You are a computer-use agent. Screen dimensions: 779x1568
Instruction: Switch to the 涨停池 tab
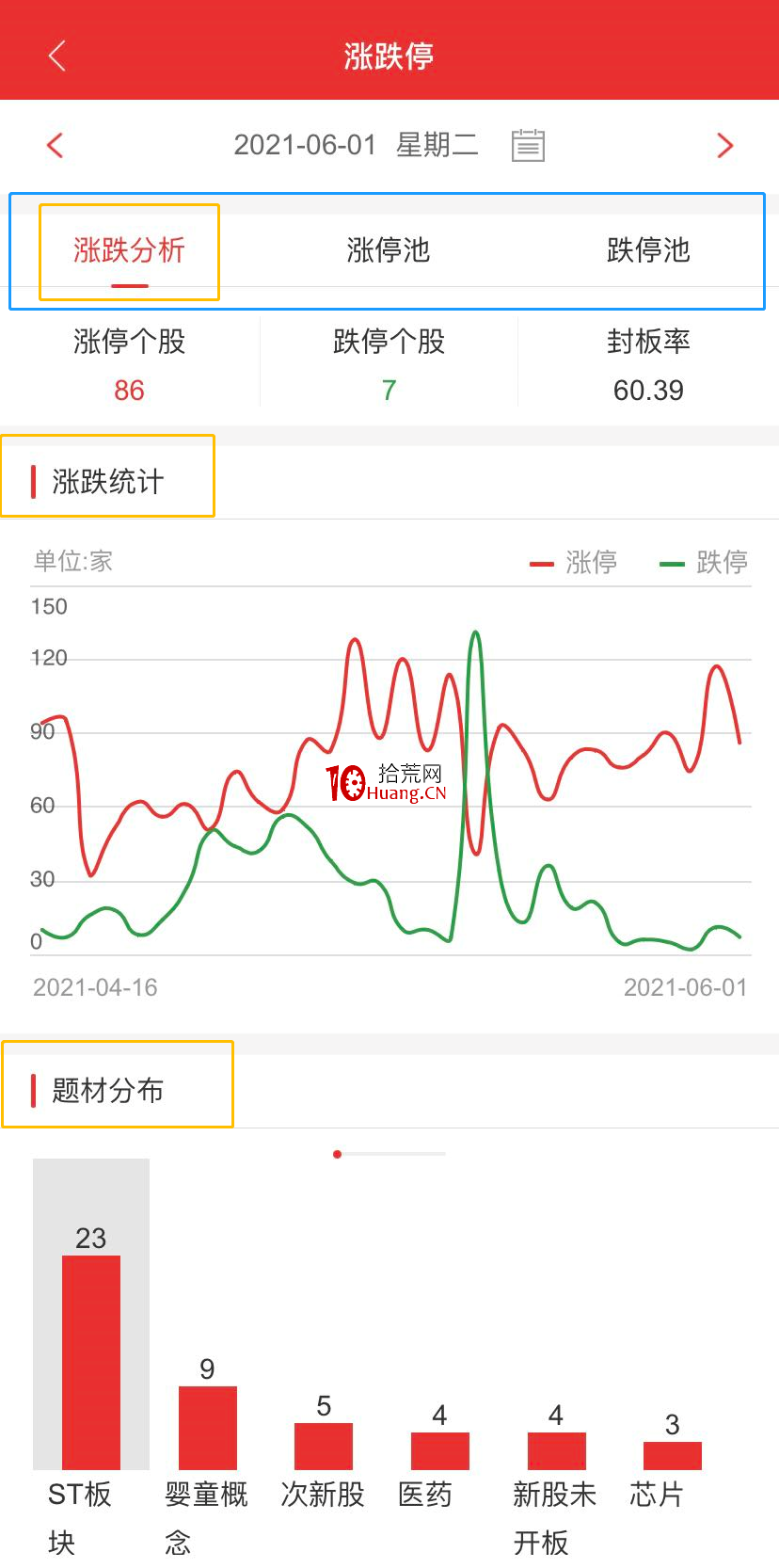coord(387,251)
